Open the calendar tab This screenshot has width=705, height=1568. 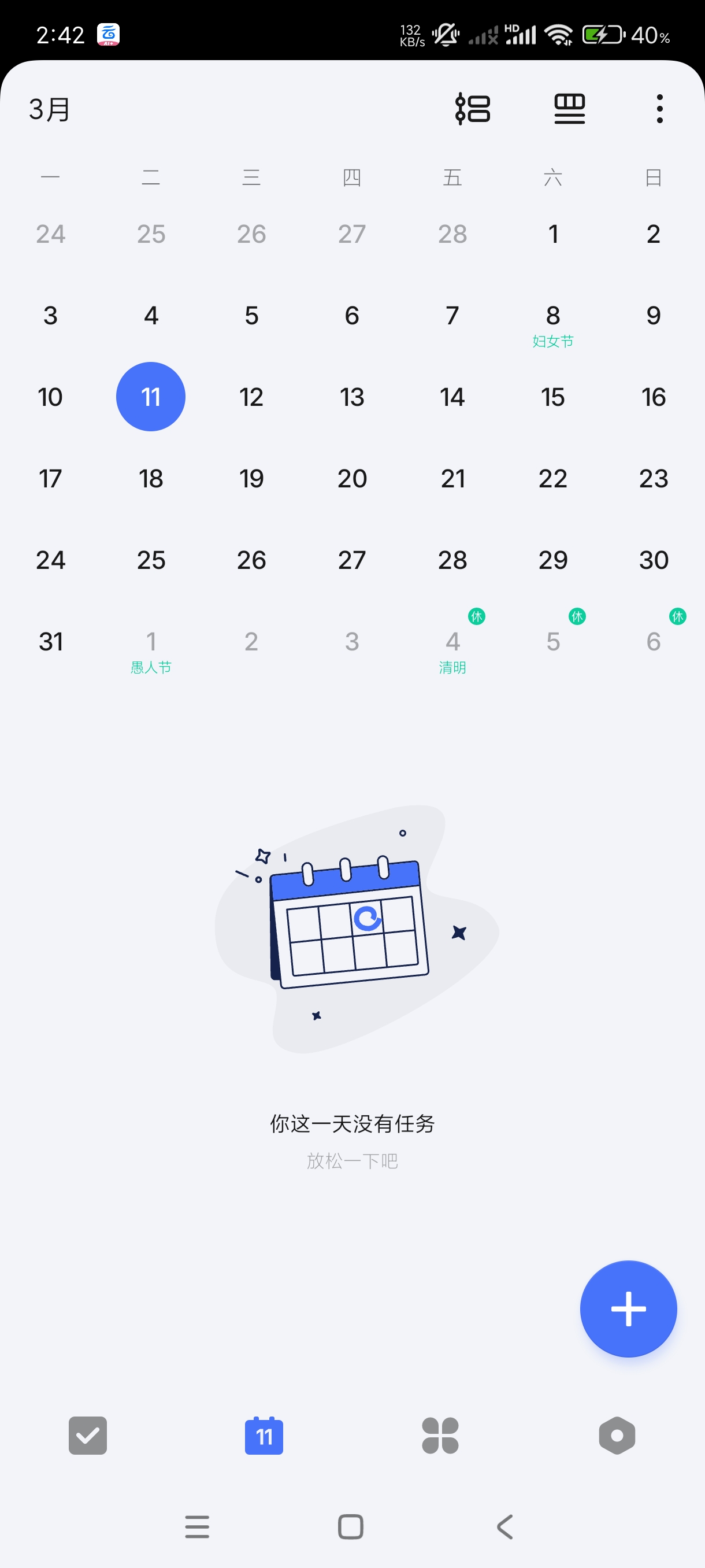coord(264,1436)
